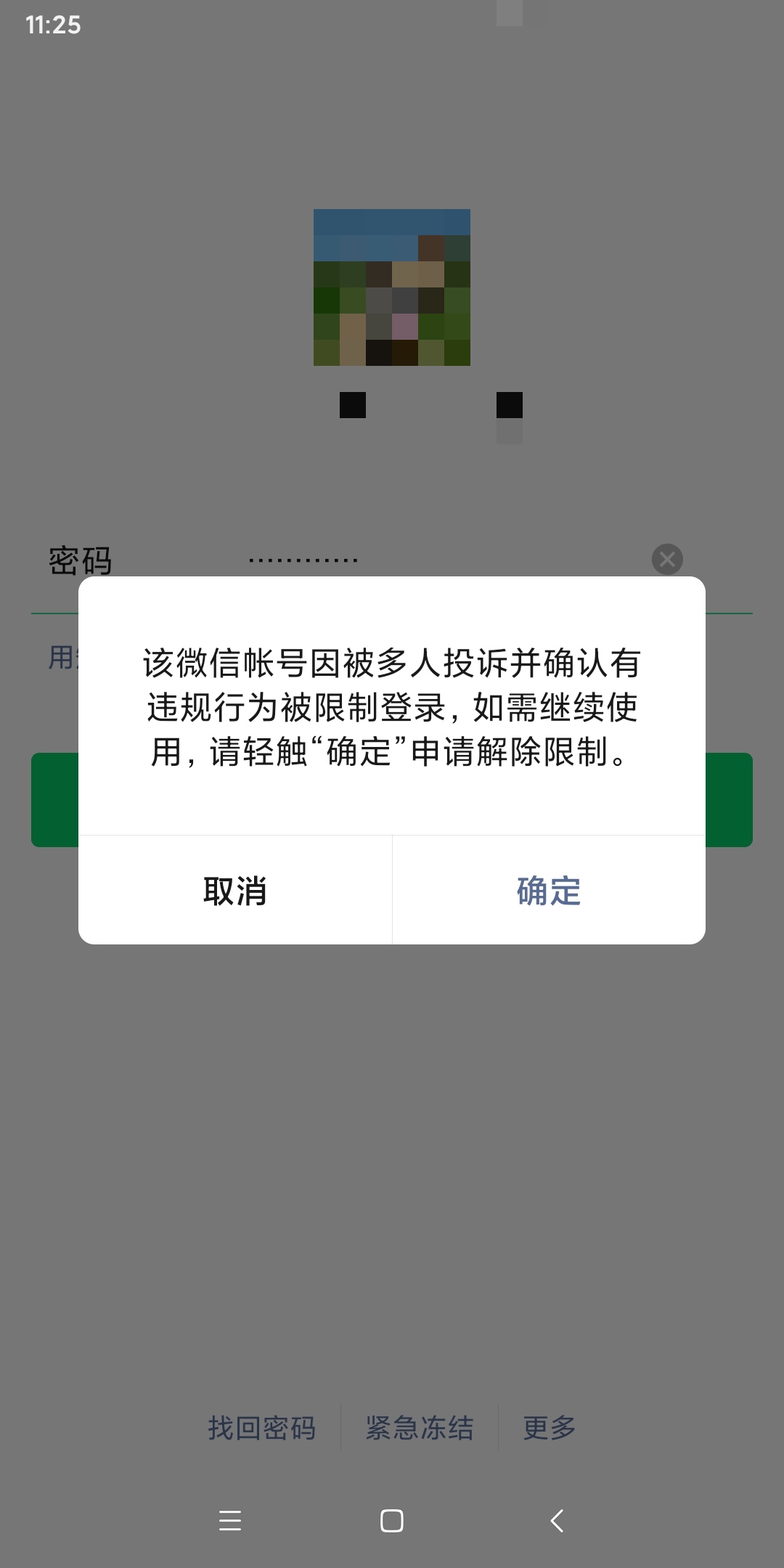The image size is (784, 1568).
Task: Tap the Android recent apps icon
Action: click(231, 1522)
